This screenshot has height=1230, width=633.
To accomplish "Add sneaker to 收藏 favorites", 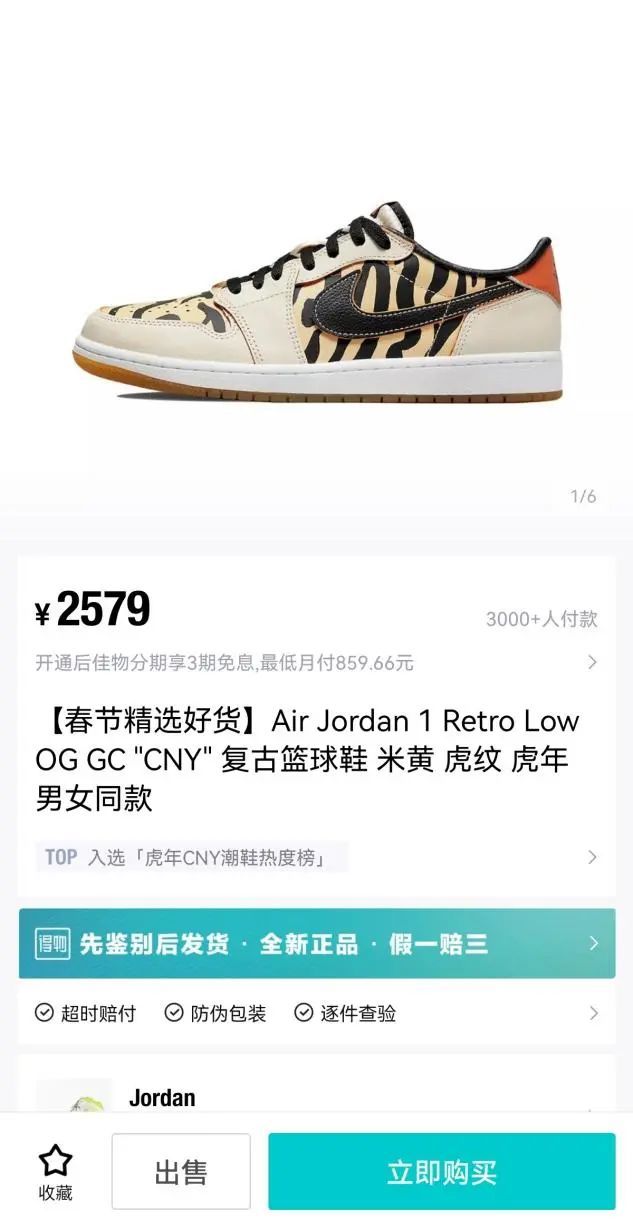I will click(56, 1172).
